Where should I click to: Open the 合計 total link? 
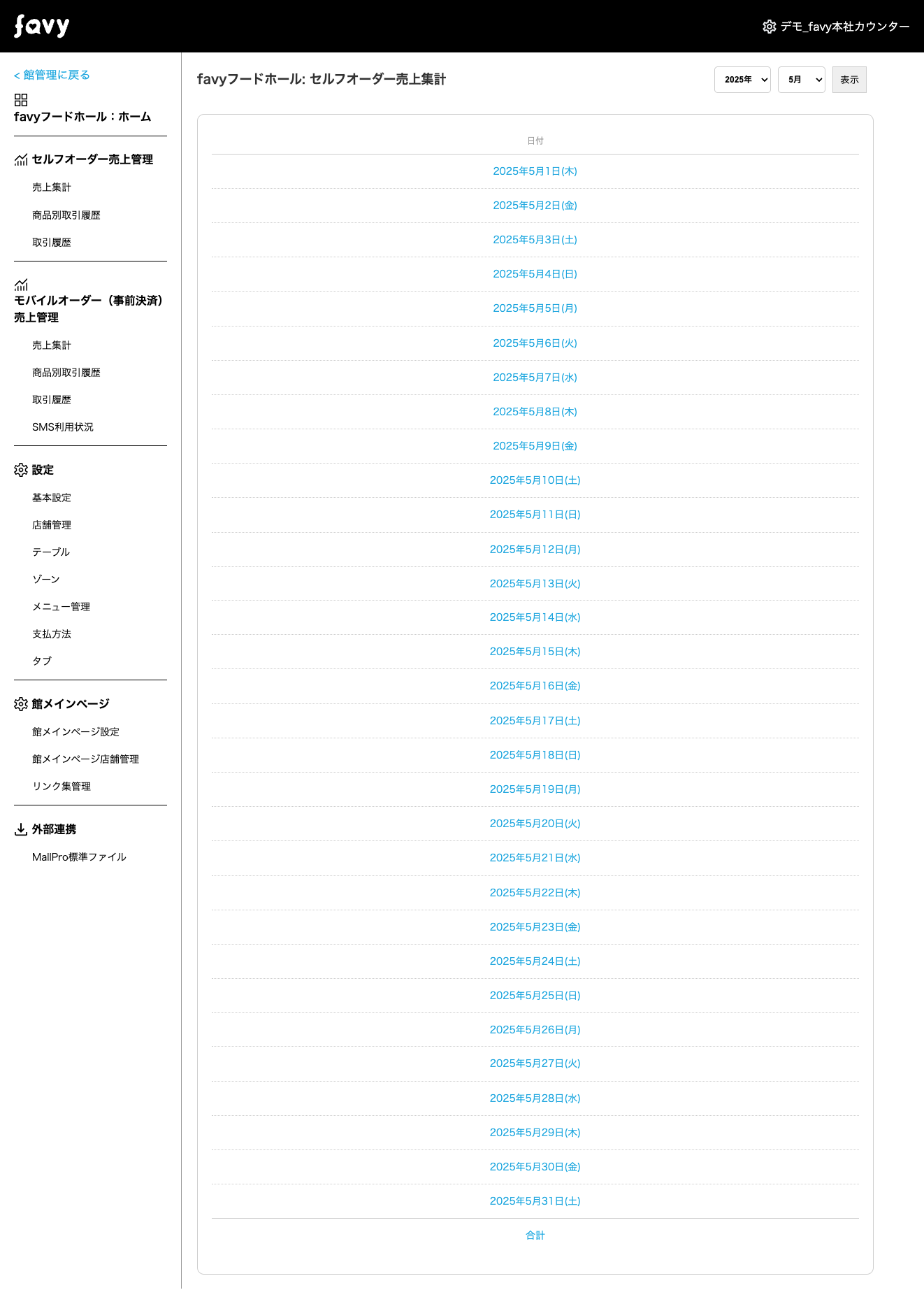[535, 1235]
